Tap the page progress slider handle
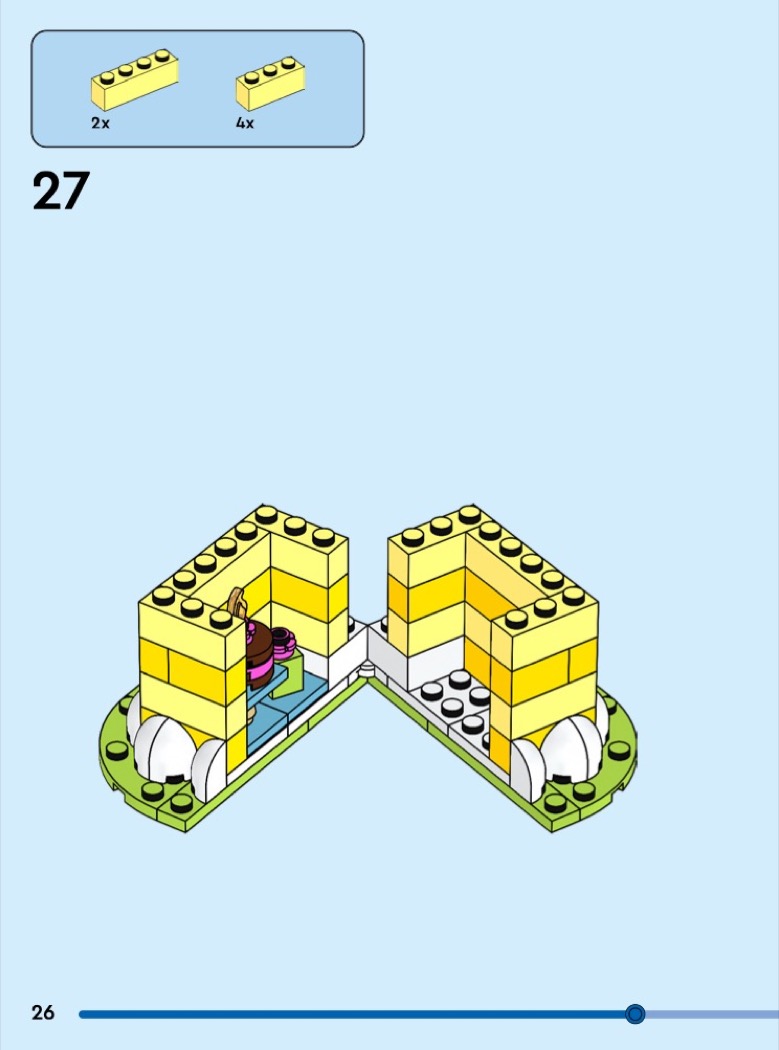779x1050 pixels. [x=634, y=1014]
